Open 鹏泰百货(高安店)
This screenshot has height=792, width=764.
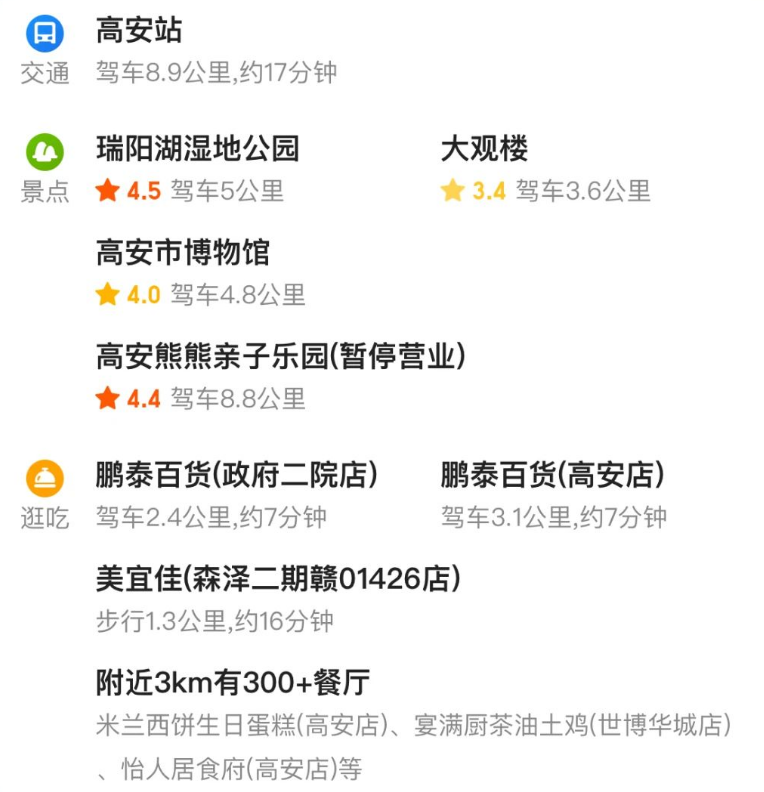pos(552,475)
